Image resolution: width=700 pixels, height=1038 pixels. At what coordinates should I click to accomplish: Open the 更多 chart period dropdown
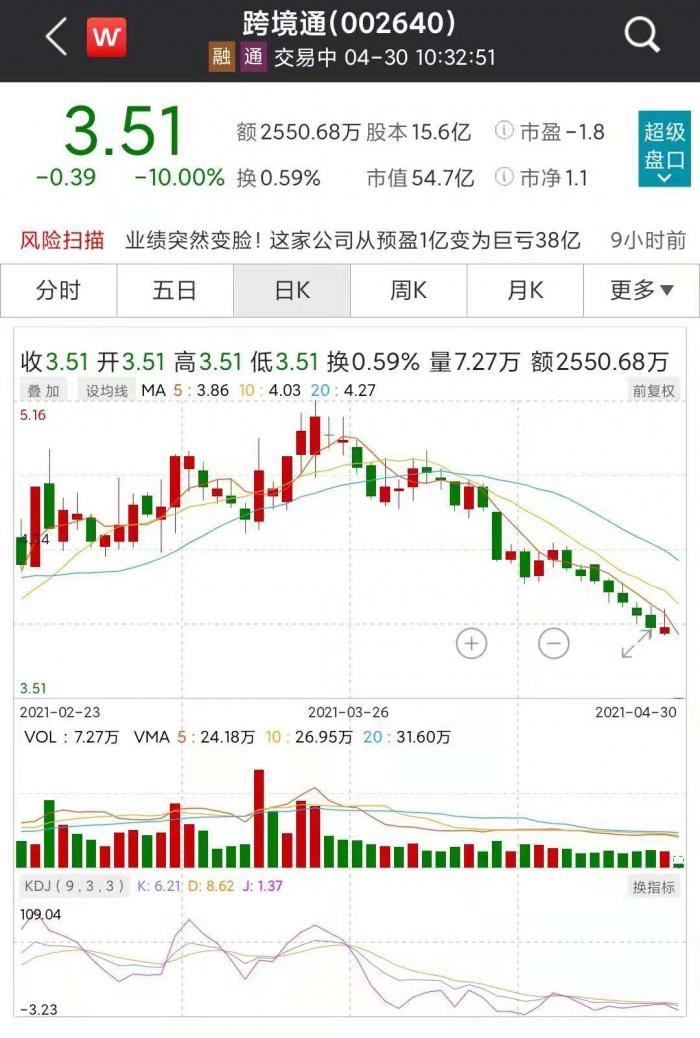pos(641,291)
